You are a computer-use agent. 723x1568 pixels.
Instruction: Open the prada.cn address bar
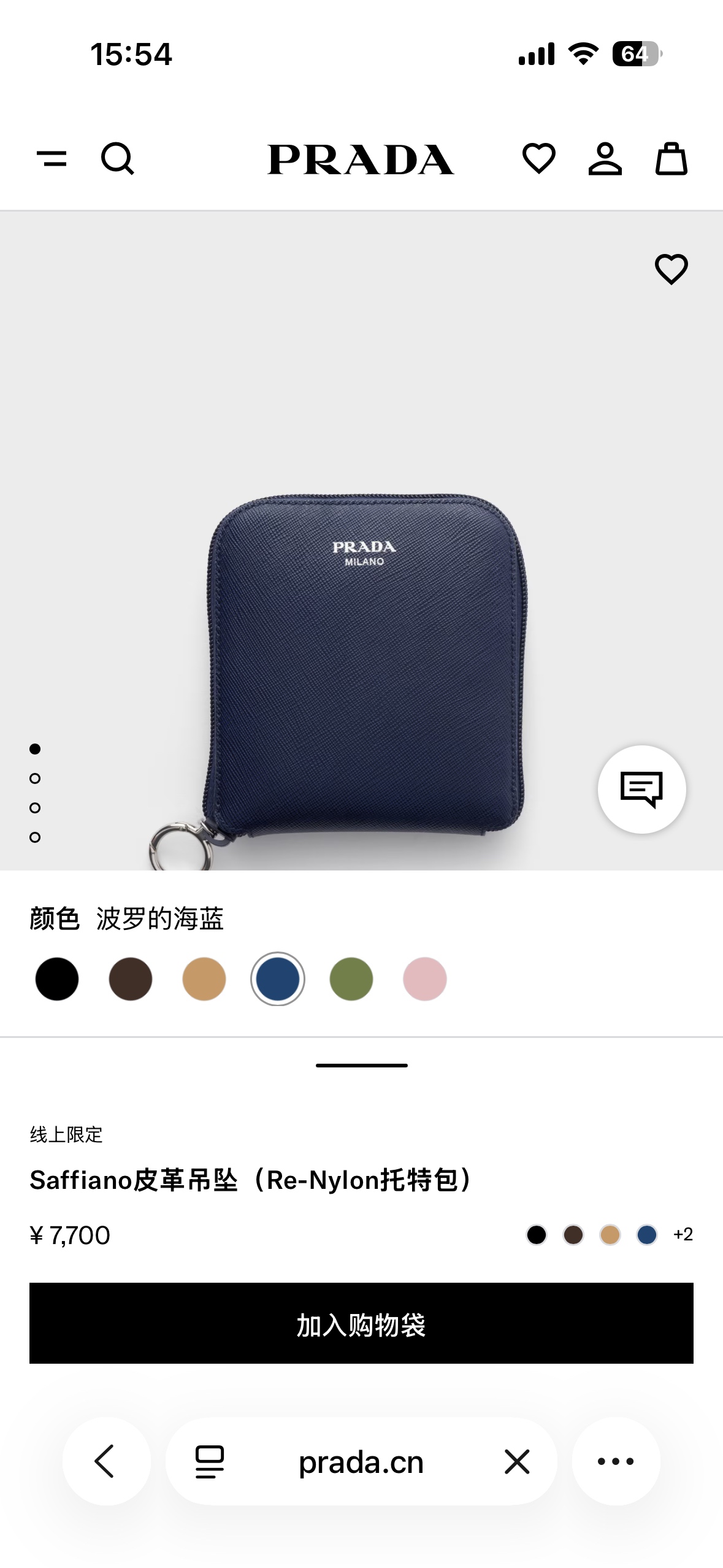point(361,1462)
